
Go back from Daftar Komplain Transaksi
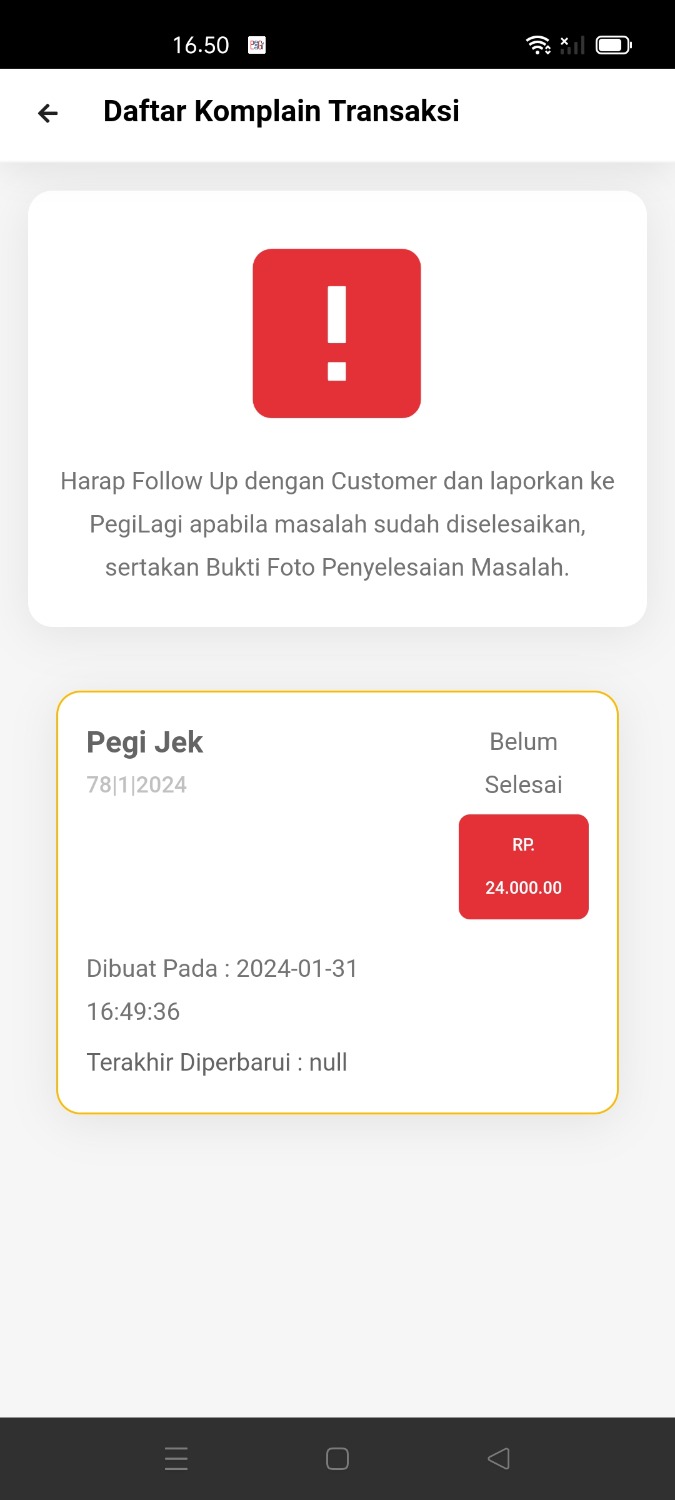click(x=47, y=113)
